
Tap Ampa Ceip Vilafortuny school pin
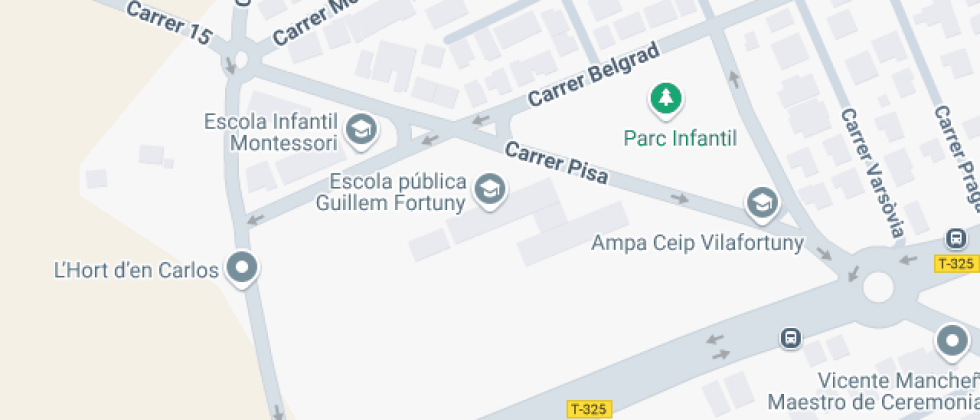762,204
